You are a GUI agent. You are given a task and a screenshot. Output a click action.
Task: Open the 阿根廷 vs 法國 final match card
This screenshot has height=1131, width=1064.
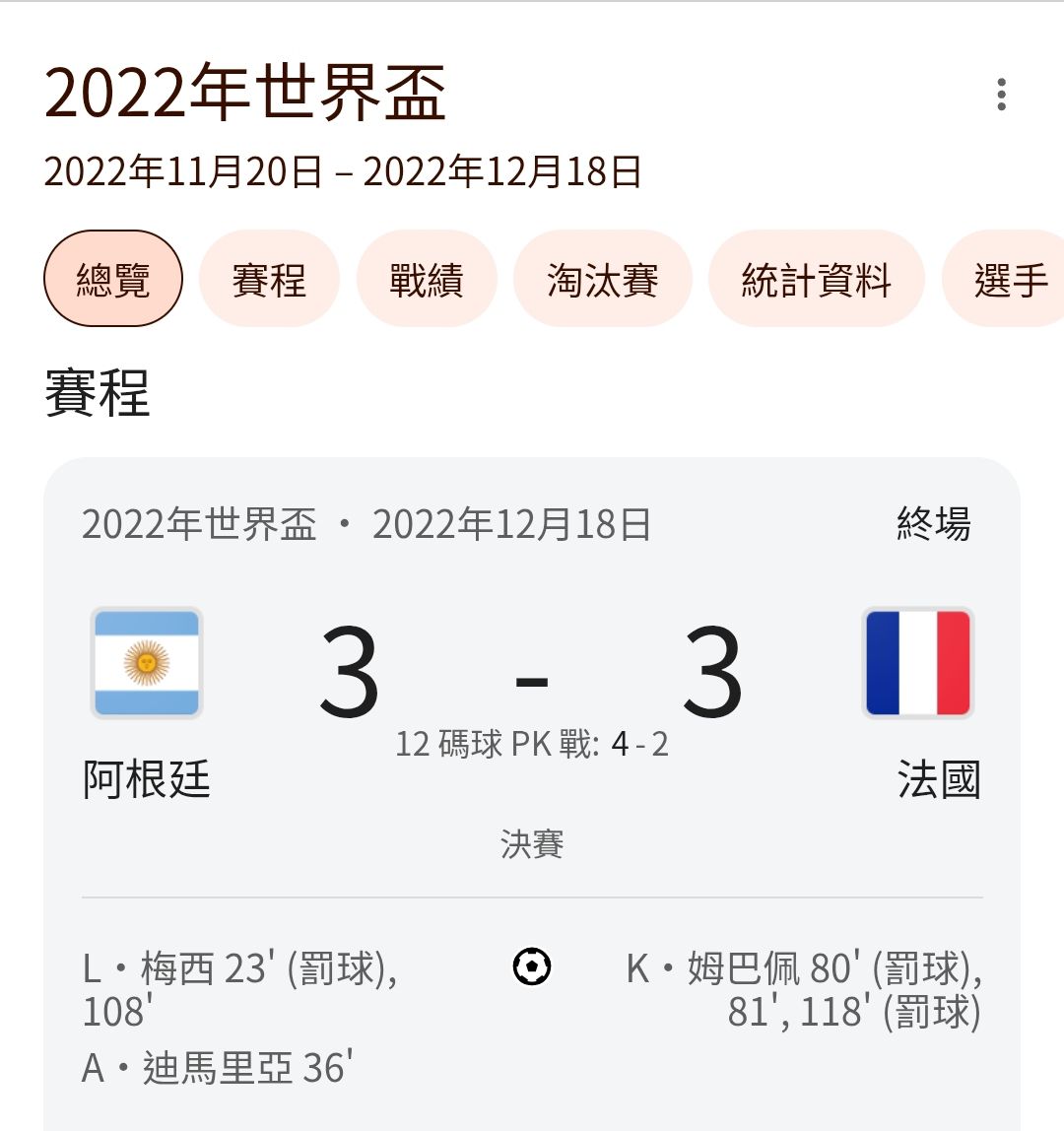(532, 793)
